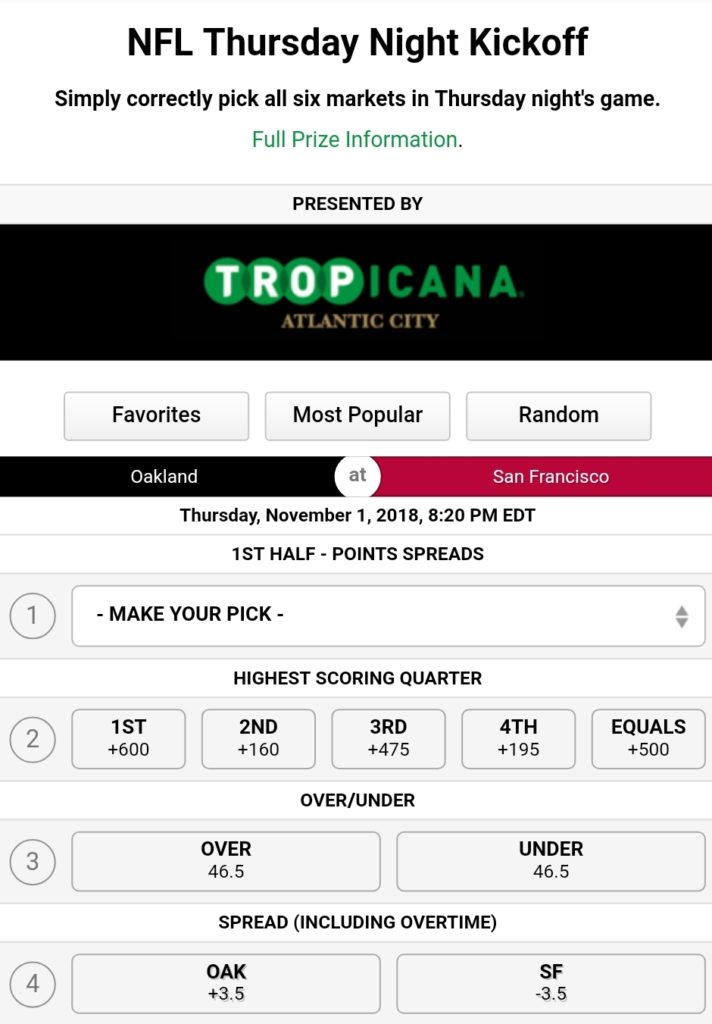Screen dimensions: 712x1024
Task: Auto-fill picks with Favorites
Action: (x=156, y=415)
